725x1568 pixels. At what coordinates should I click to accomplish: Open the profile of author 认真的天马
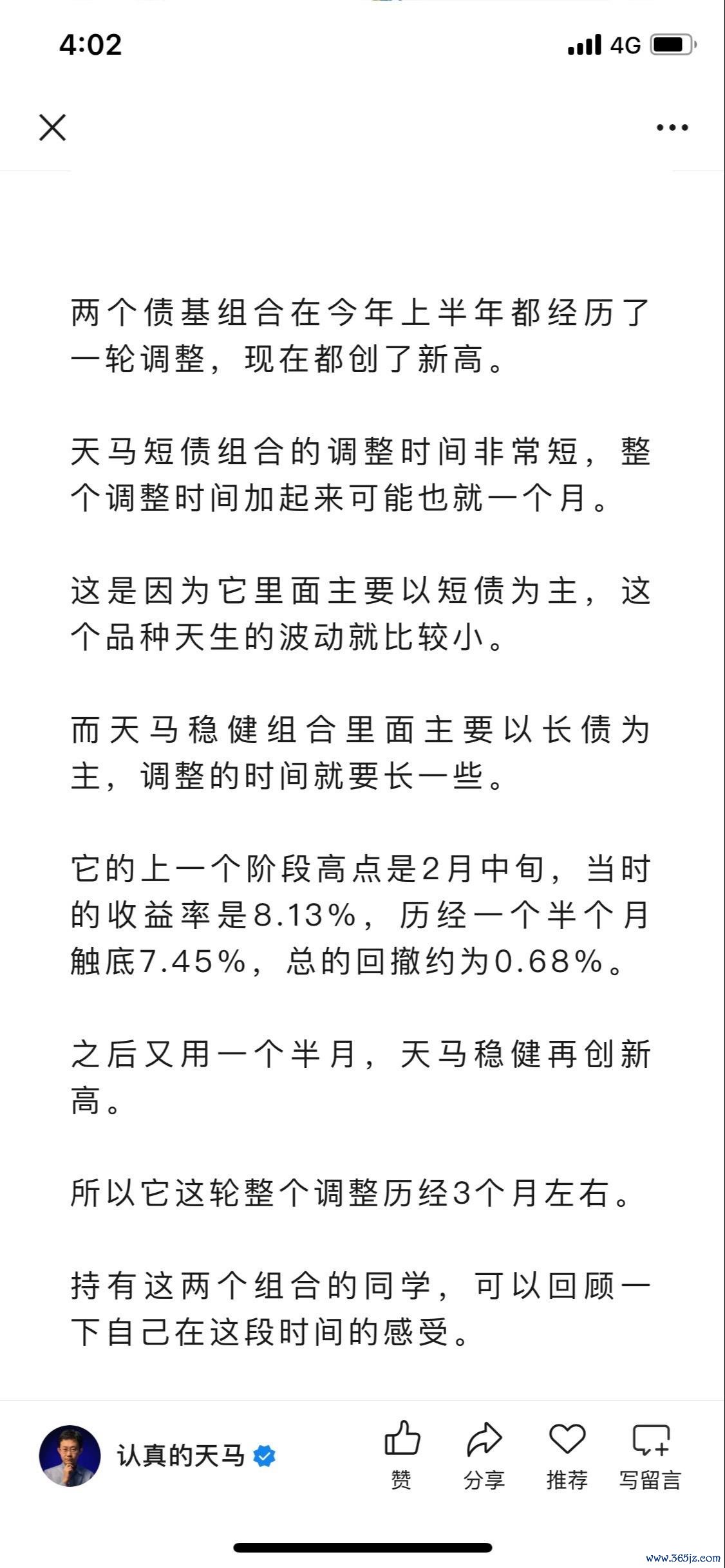click(x=158, y=1455)
